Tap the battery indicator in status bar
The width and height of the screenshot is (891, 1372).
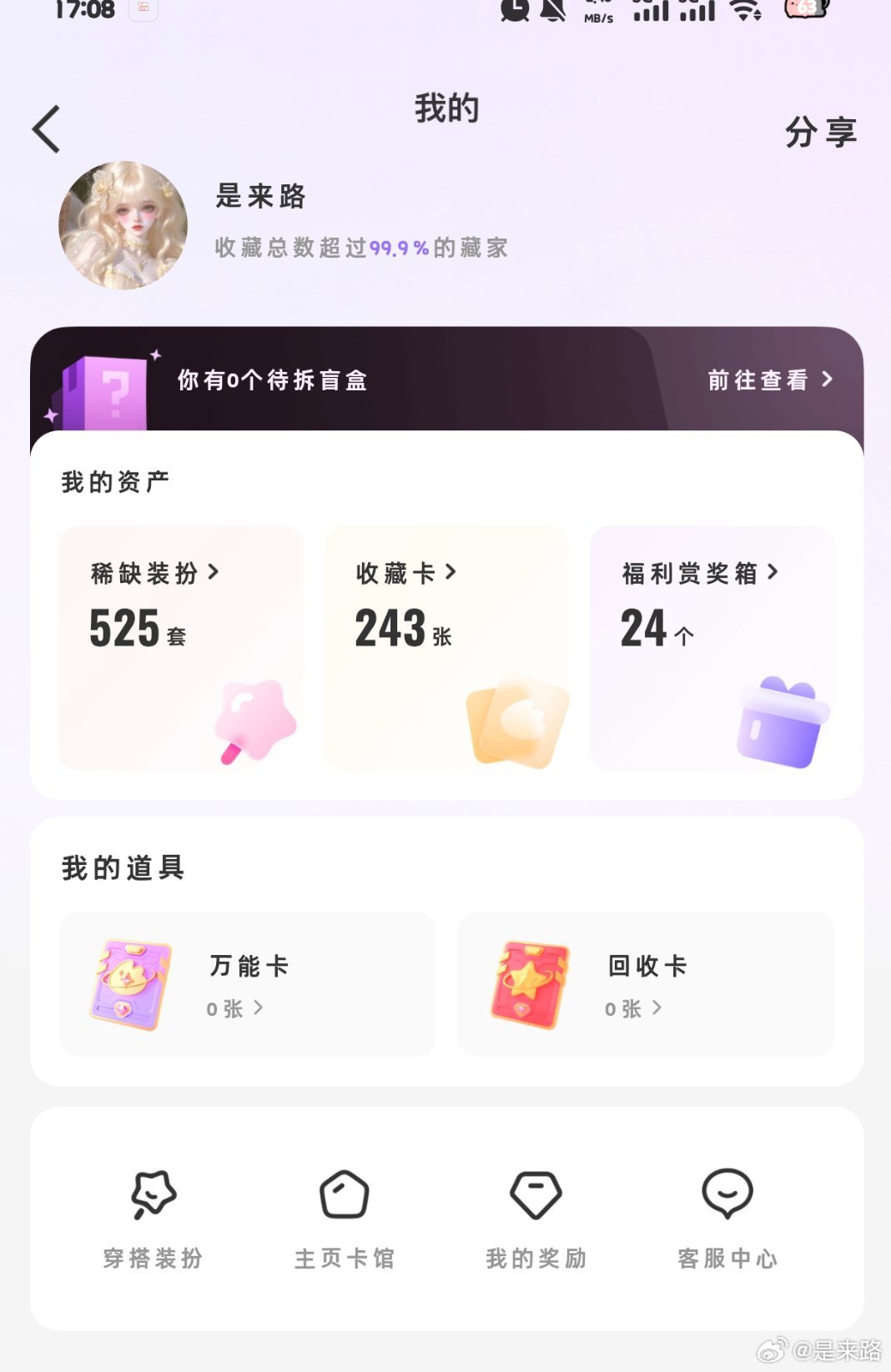tap(806, 12)
